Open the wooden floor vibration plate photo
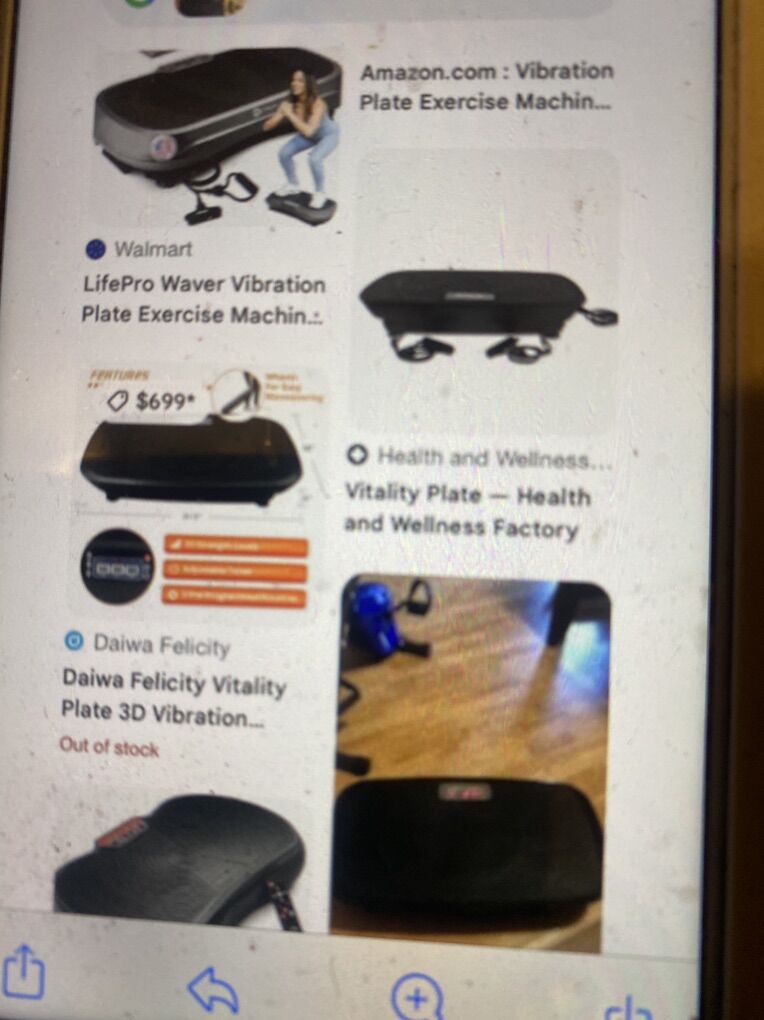The width and height of the screenshot is (764, 1020). tap(472, 760)
